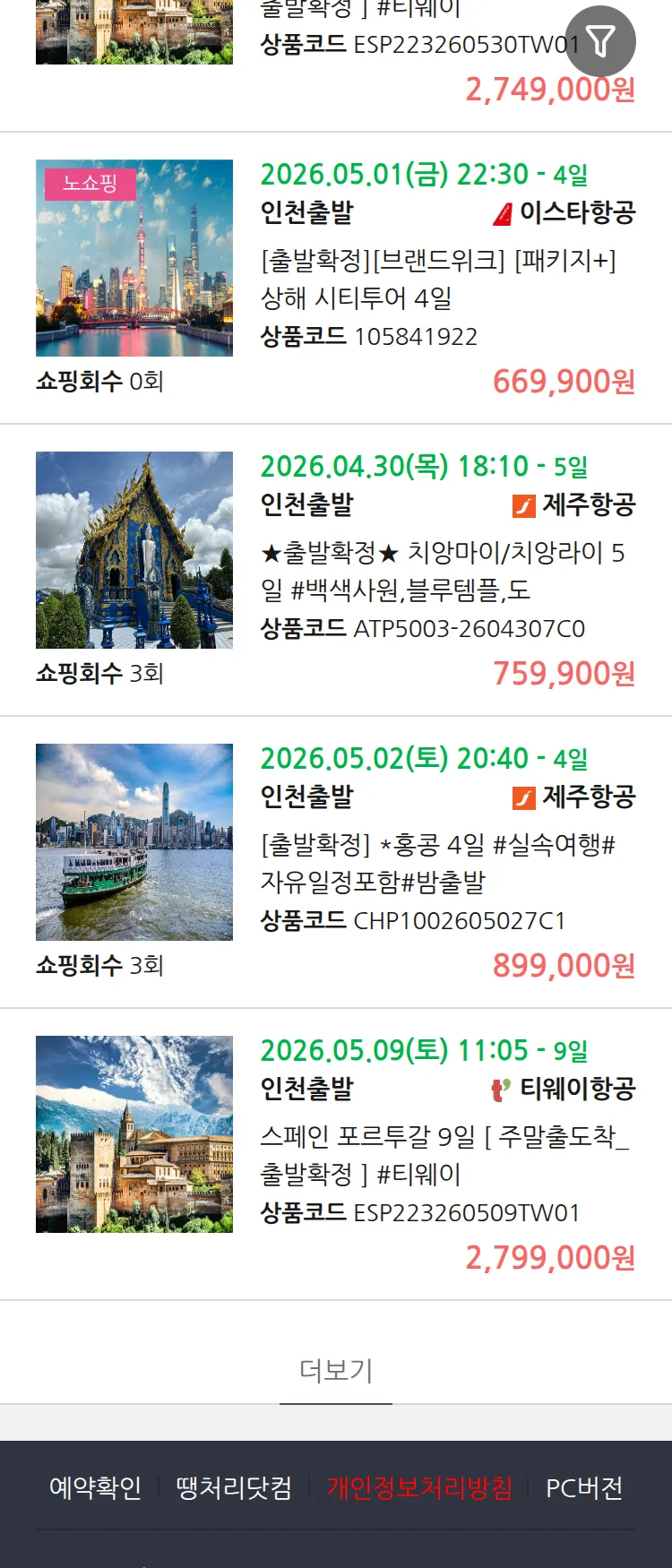This screenshot has height=1568, width=672.
Task: Visit the 땡처리닷컴 footer link
Action: (234, 1488)
